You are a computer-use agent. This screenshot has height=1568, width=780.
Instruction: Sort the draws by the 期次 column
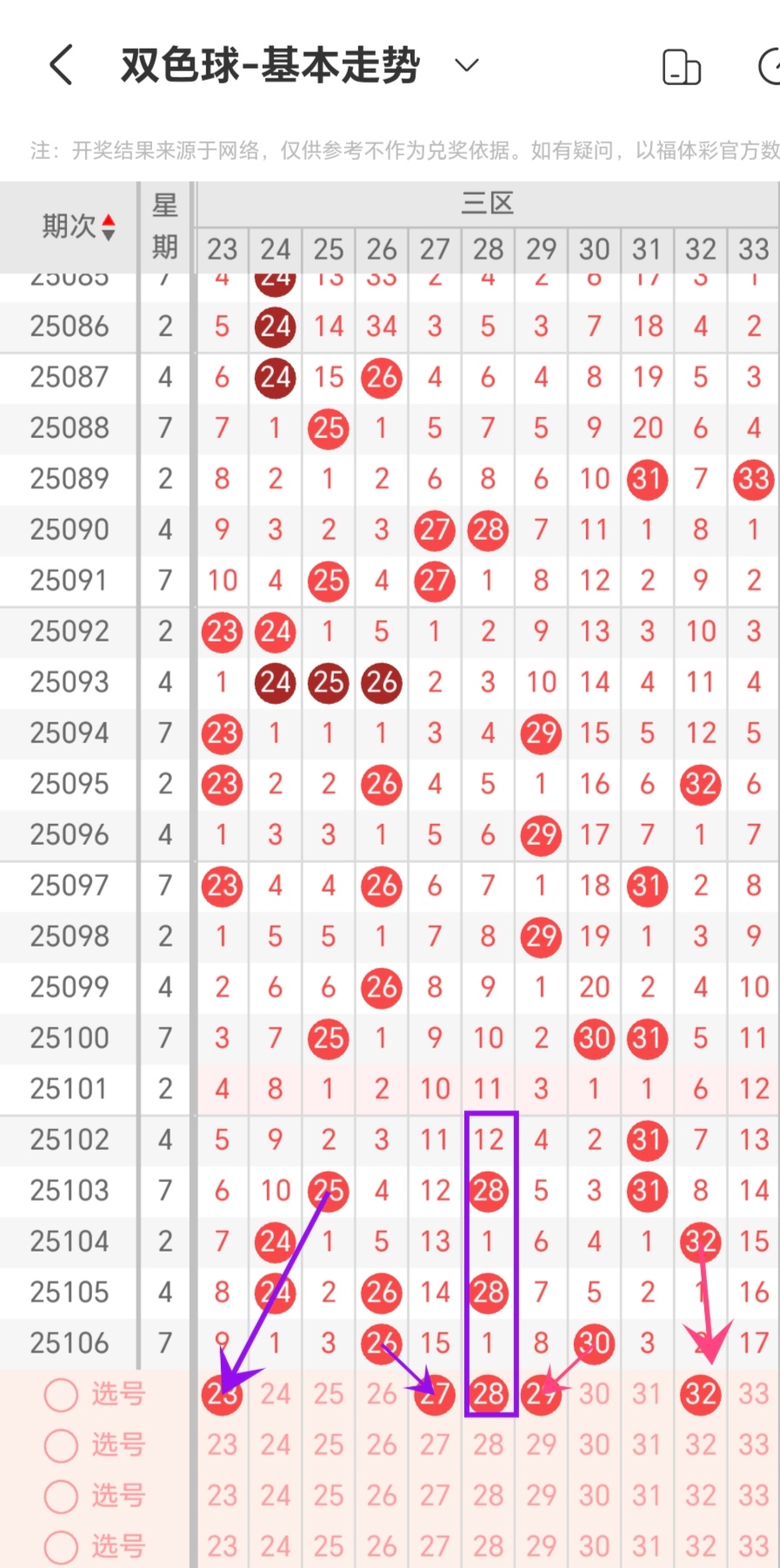click(x=78, y=227)
